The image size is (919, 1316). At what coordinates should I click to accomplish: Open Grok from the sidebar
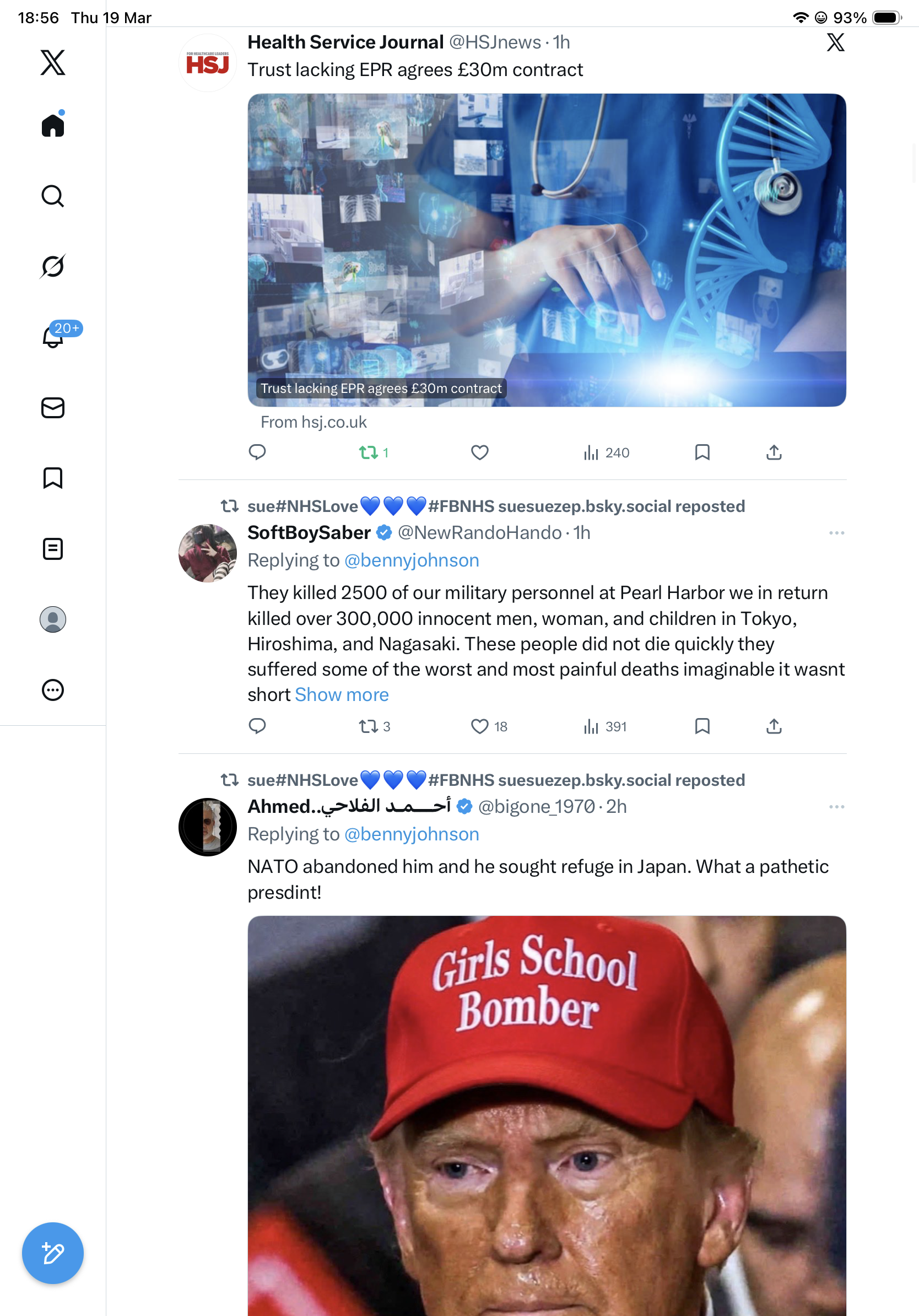click(53, 266)
